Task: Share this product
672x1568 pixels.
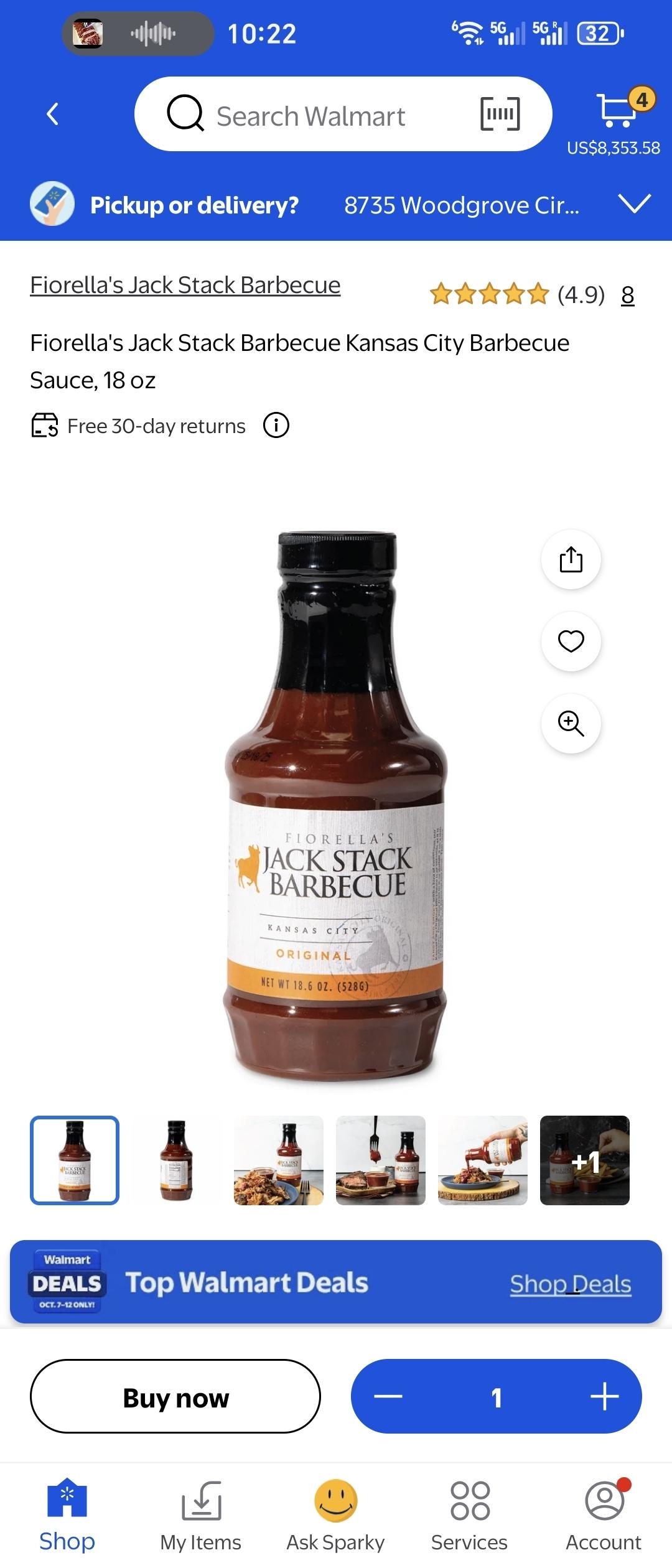Action: coord(571,559)
